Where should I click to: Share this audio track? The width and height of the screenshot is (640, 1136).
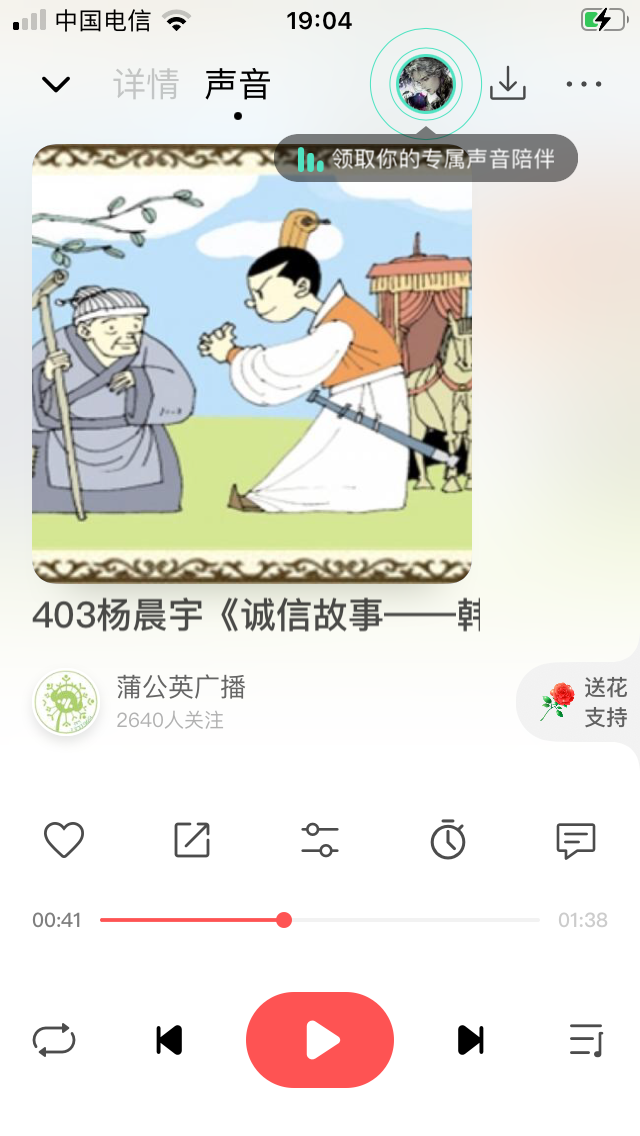click(192, 840)
